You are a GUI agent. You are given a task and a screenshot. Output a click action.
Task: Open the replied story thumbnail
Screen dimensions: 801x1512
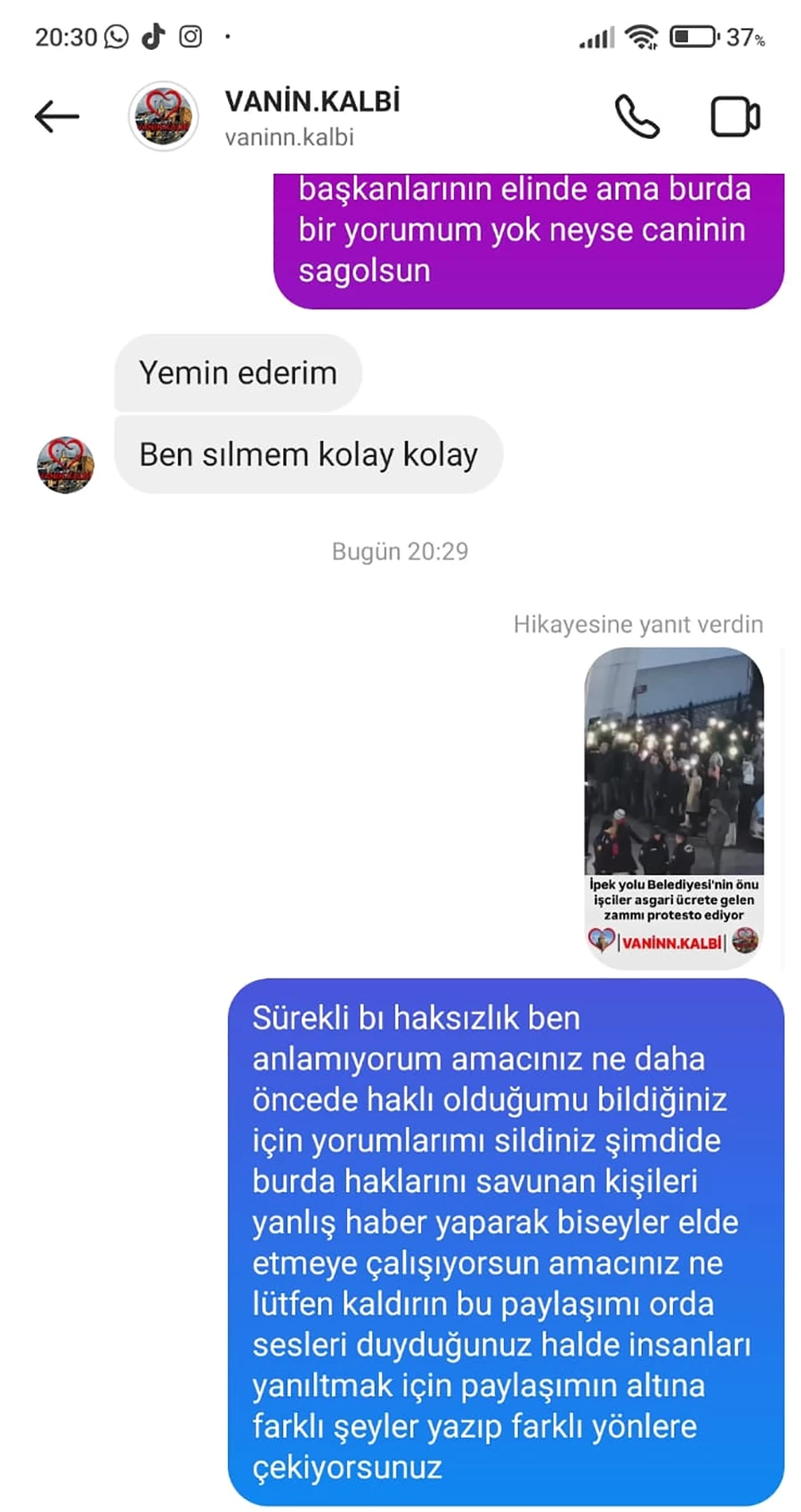click(674, 806)
